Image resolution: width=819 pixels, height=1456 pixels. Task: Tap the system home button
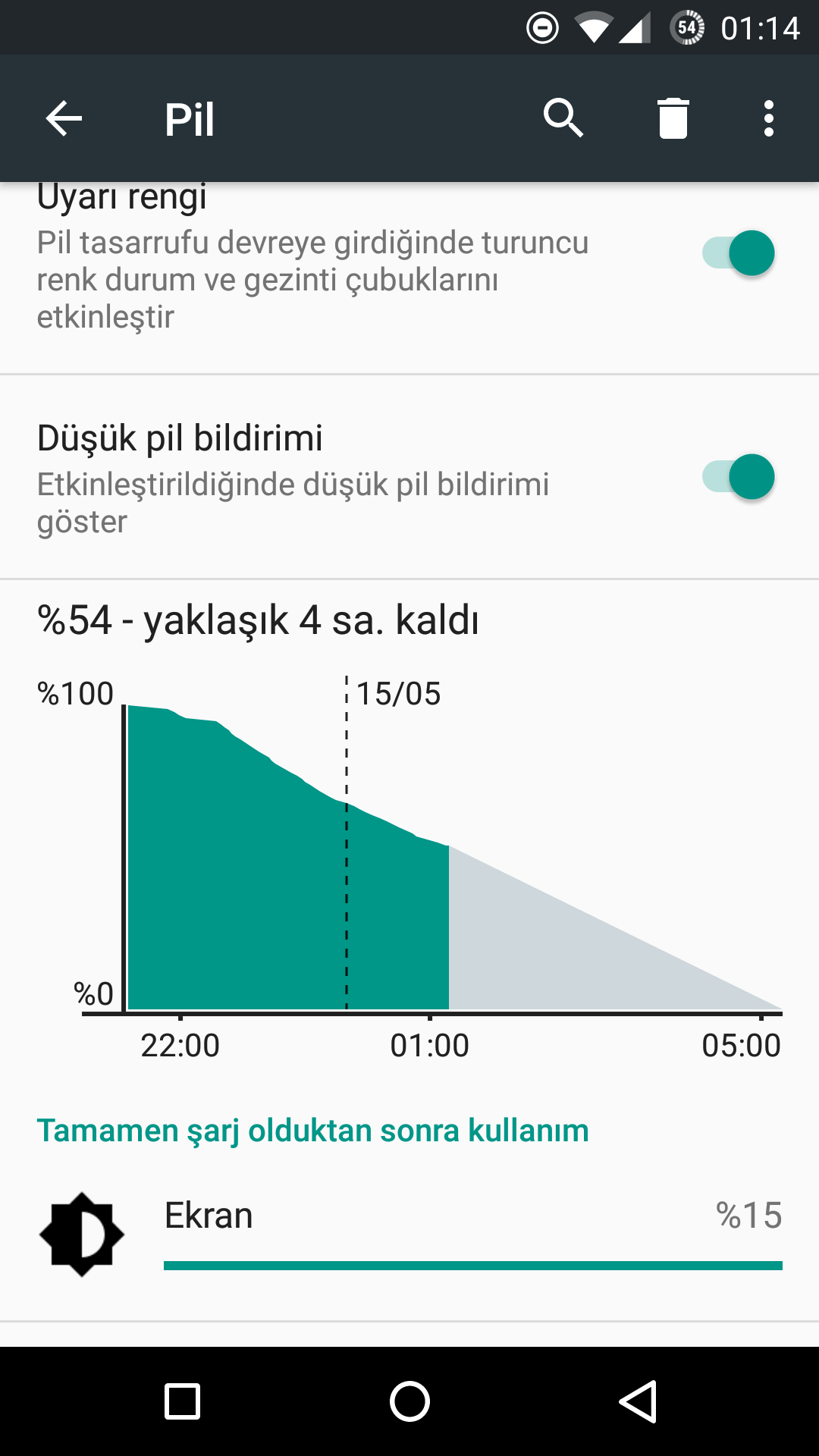pyautogui.click(x=409, y=1401)
